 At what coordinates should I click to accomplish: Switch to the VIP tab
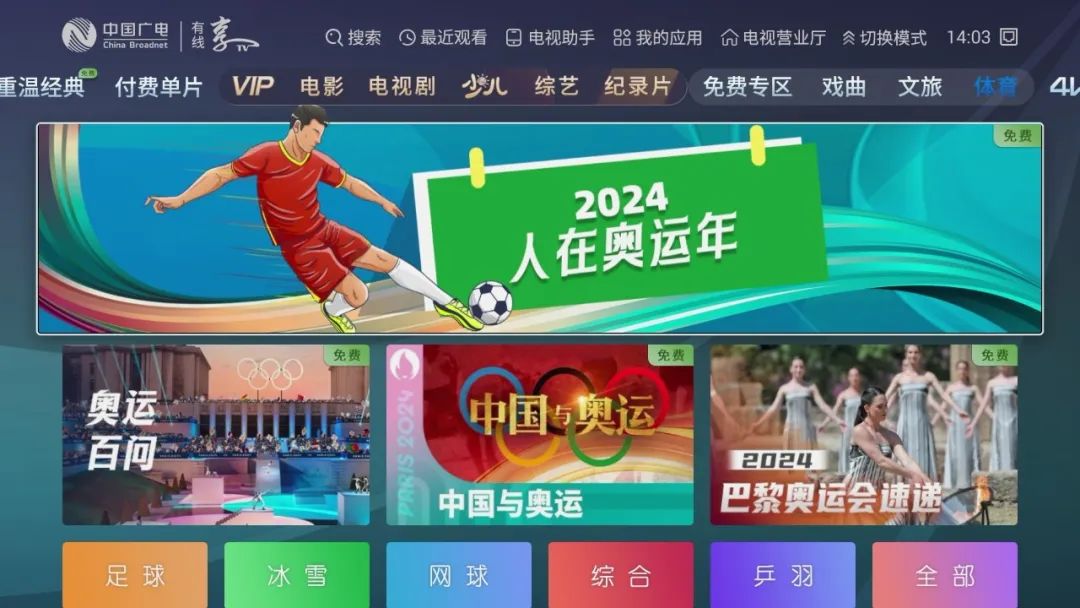click(252, 87)
